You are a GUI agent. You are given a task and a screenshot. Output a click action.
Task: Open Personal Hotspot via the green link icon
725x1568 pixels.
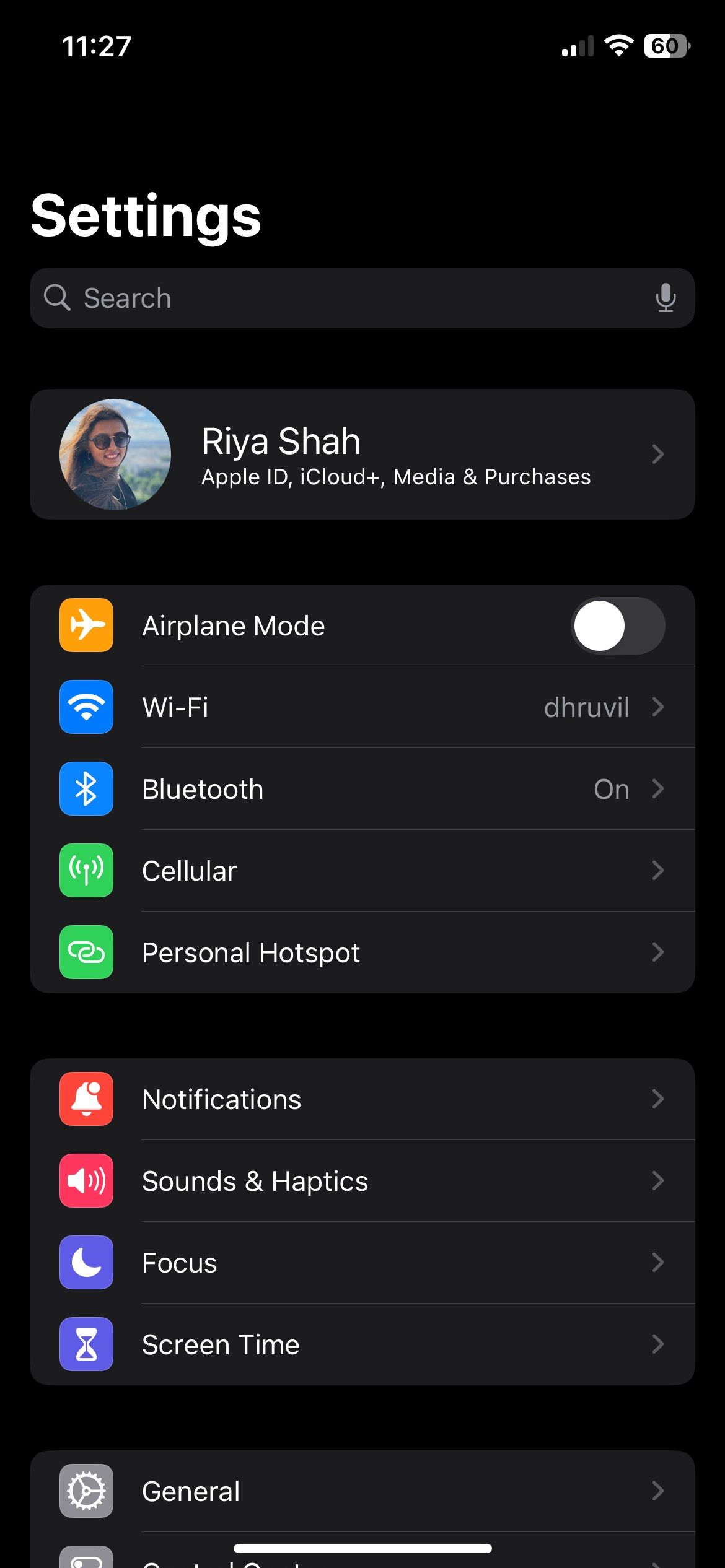(86, 952)
